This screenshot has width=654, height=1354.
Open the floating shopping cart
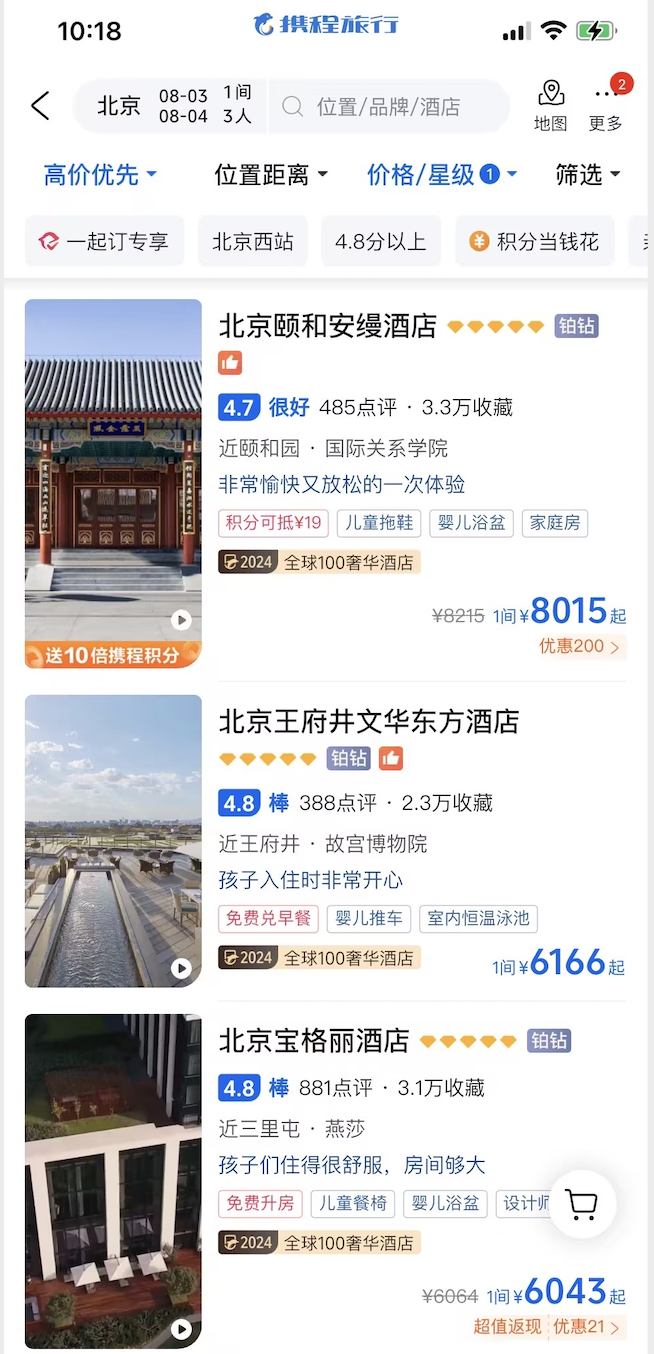pos(582,1204)
